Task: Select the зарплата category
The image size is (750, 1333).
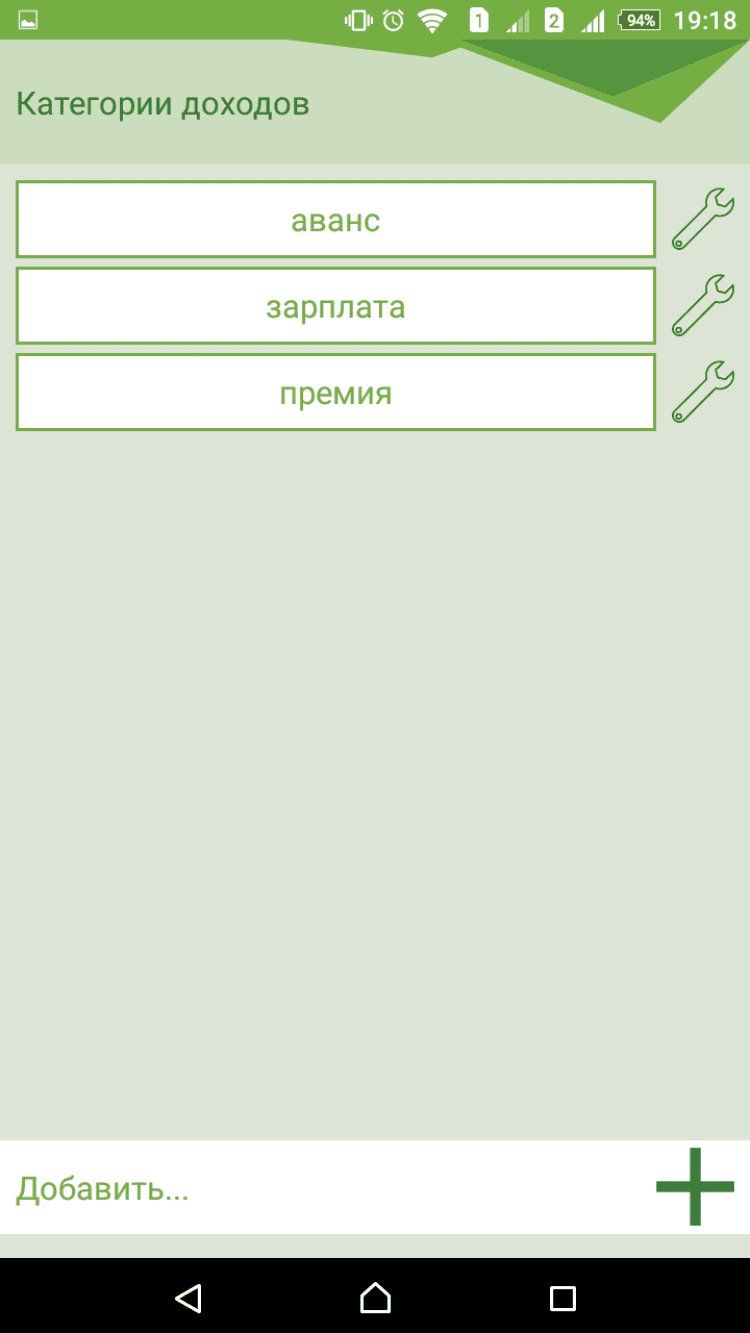Action: (335, 306)
